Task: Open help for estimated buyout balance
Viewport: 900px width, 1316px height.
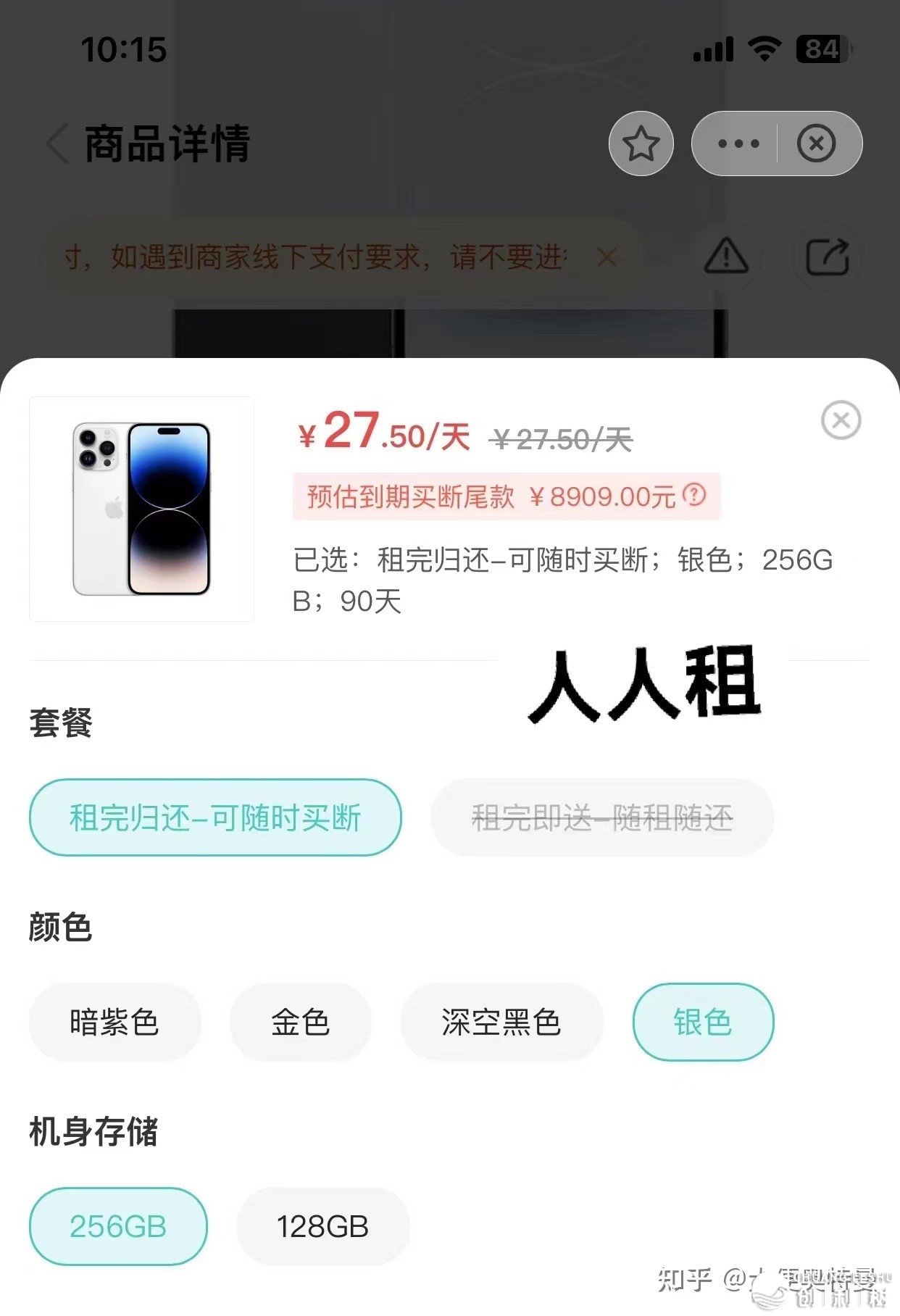Action: click(x=694, y=496)
